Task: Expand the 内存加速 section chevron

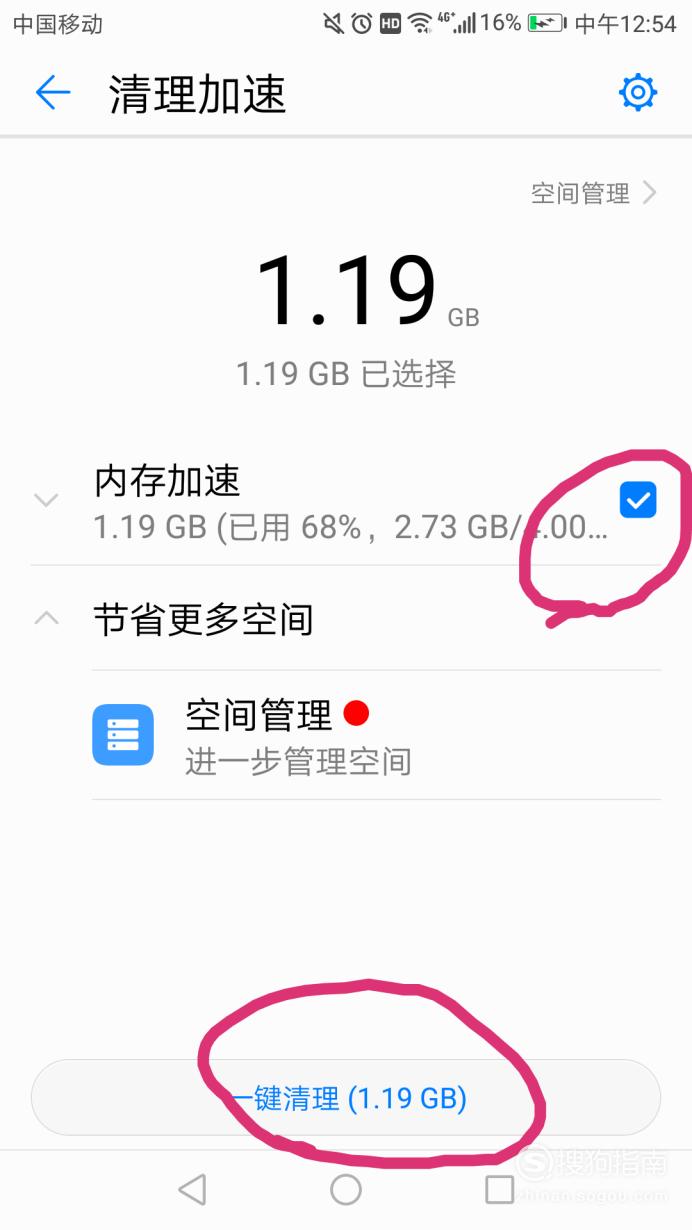Action: [x=46, y=500]
